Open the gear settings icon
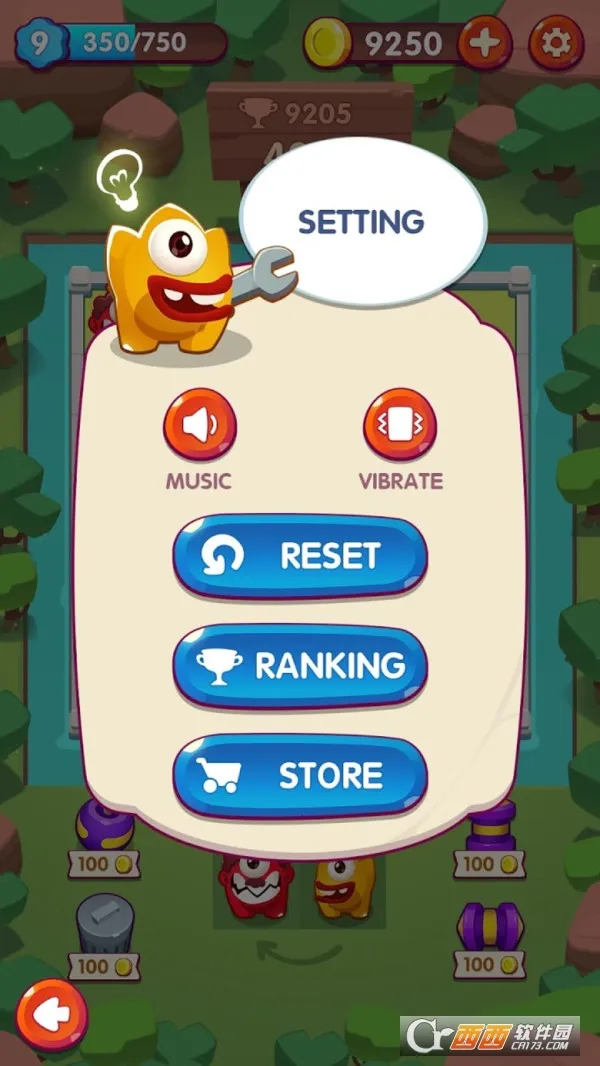 click(555, 43)
